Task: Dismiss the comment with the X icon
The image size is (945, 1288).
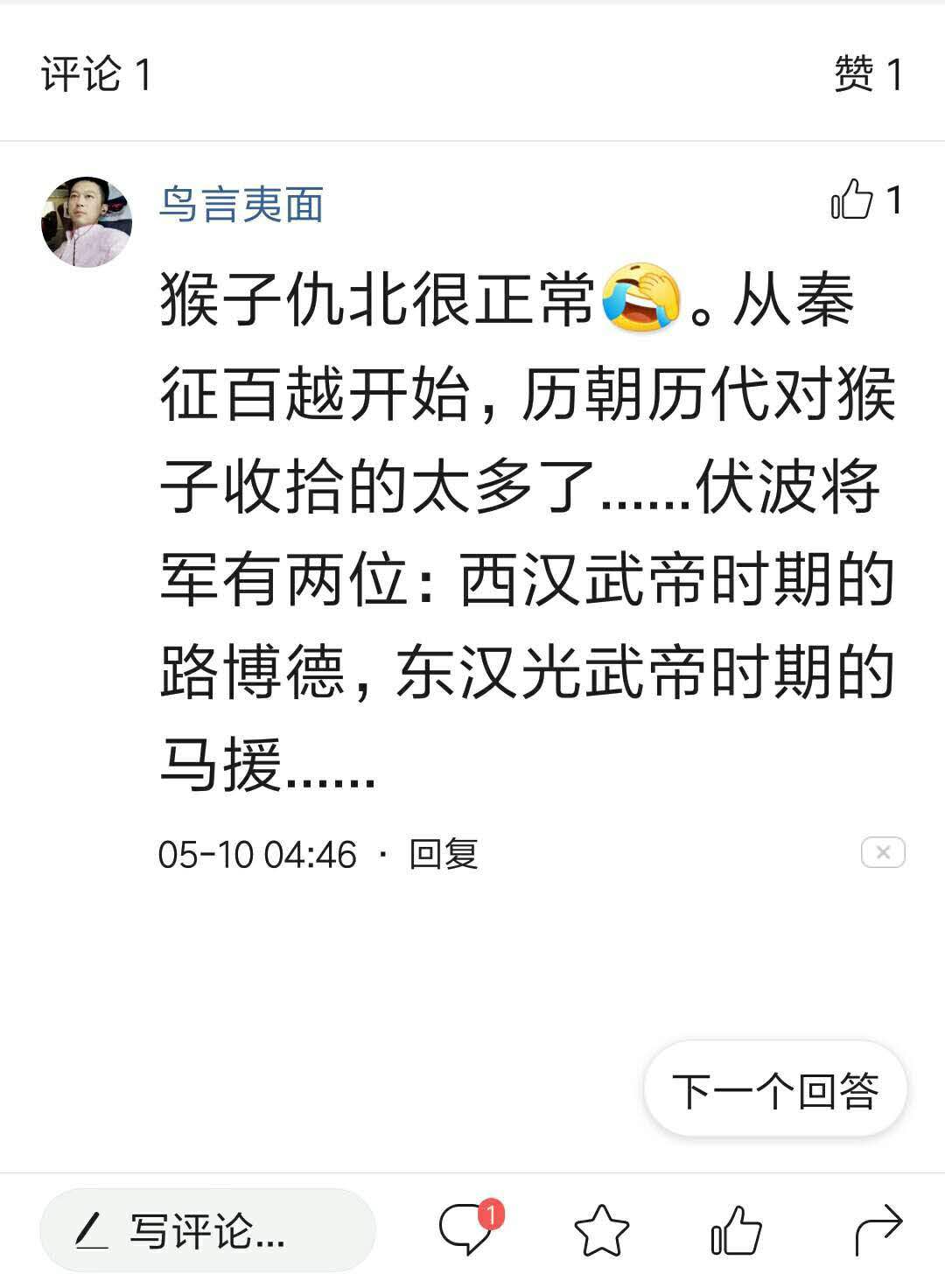Action: [882, 852]
